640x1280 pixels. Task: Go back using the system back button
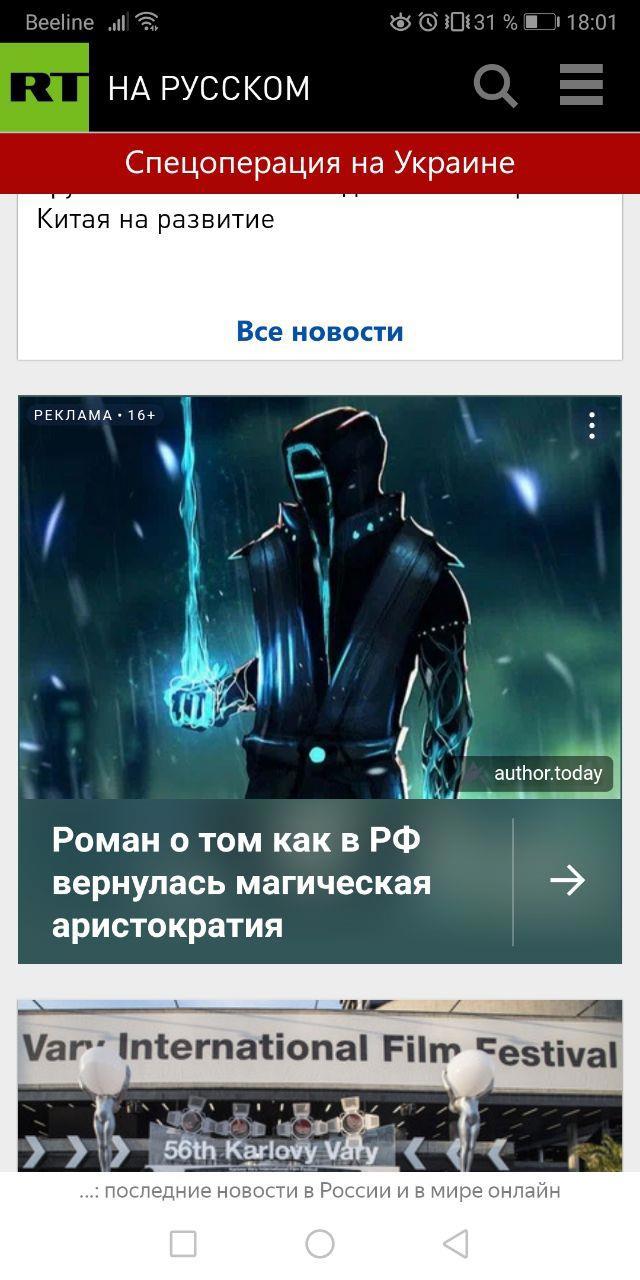456,1243
